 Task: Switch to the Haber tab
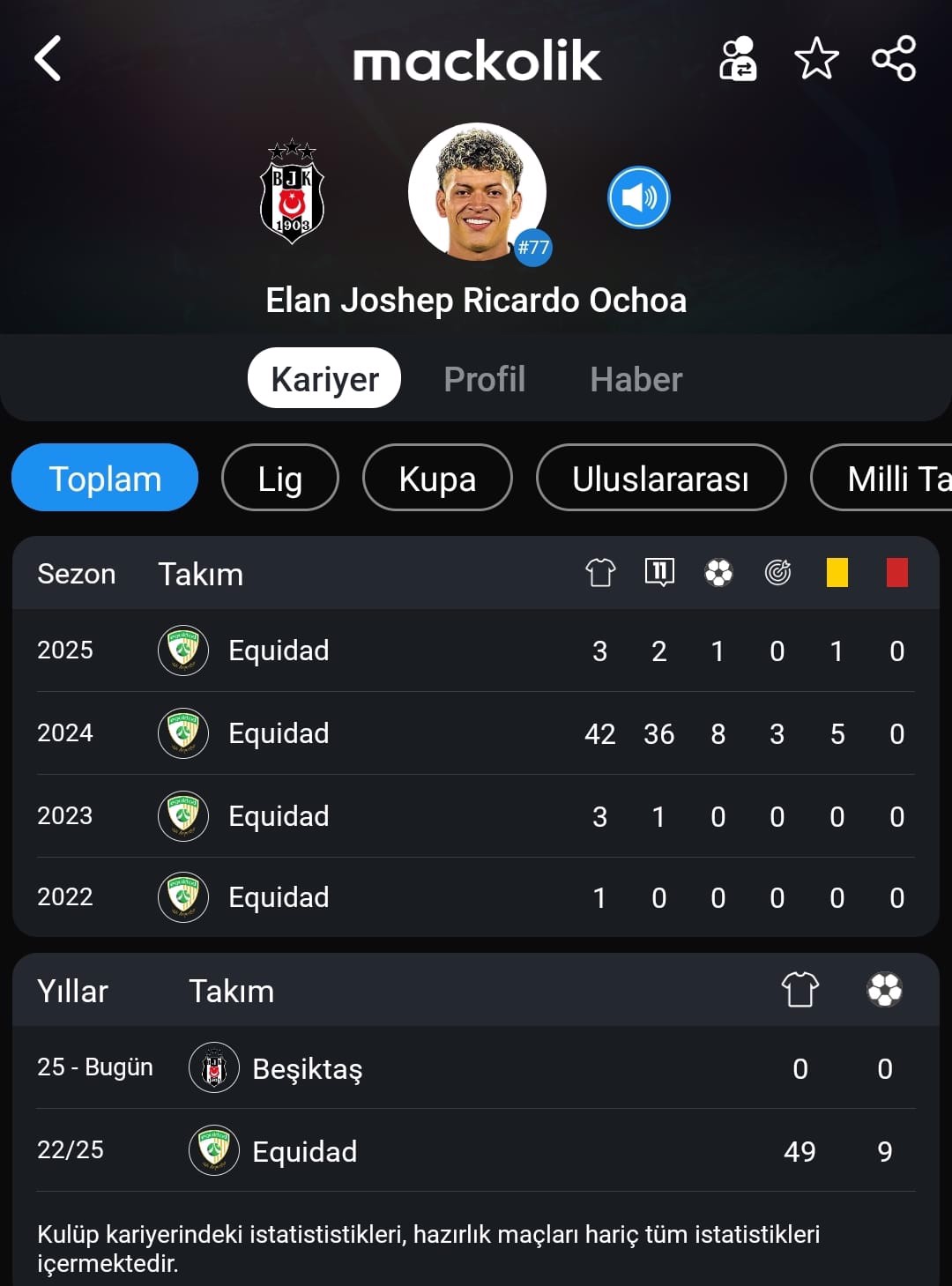point(636,380)
